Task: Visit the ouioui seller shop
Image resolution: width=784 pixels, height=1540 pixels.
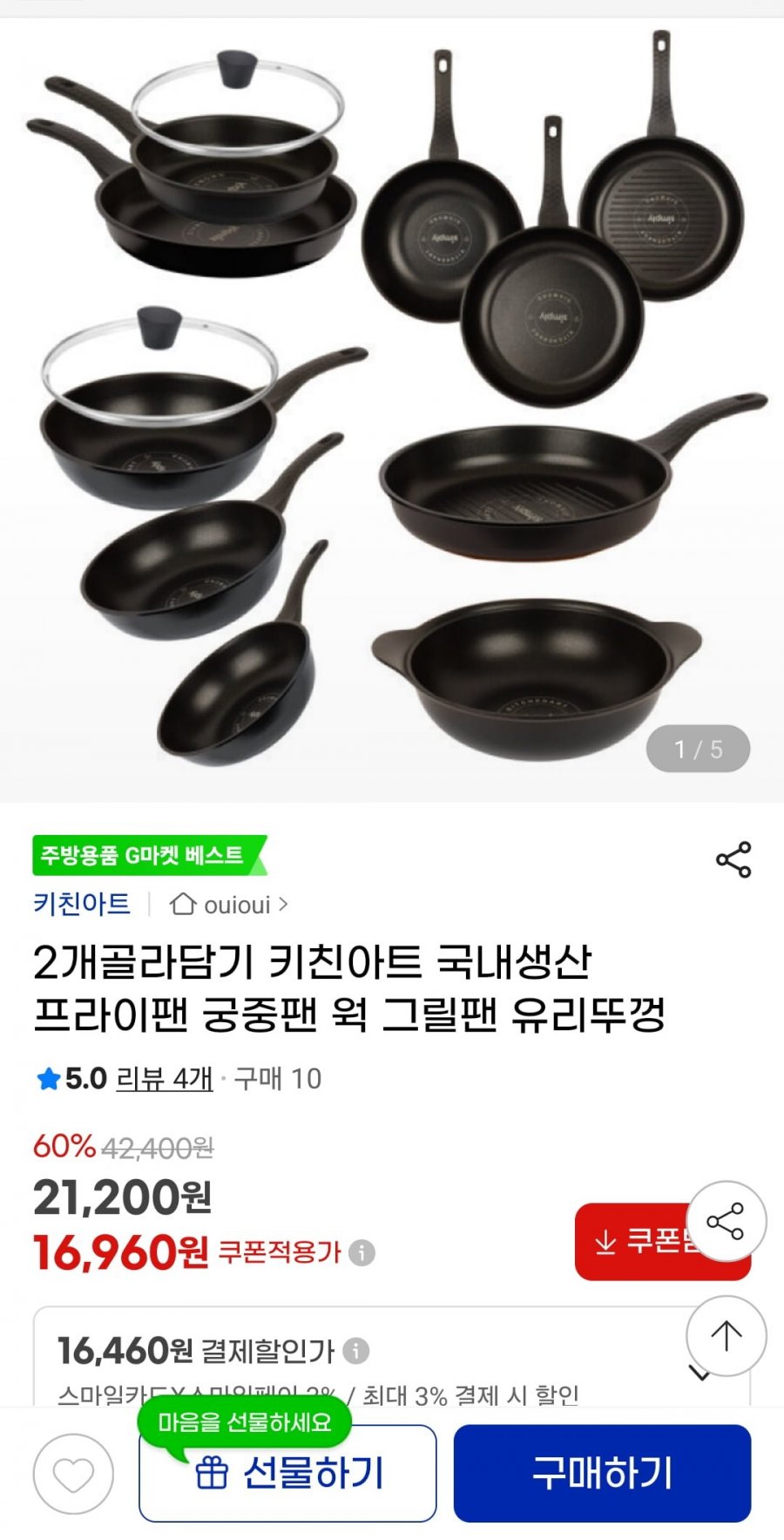Action: 231,905
